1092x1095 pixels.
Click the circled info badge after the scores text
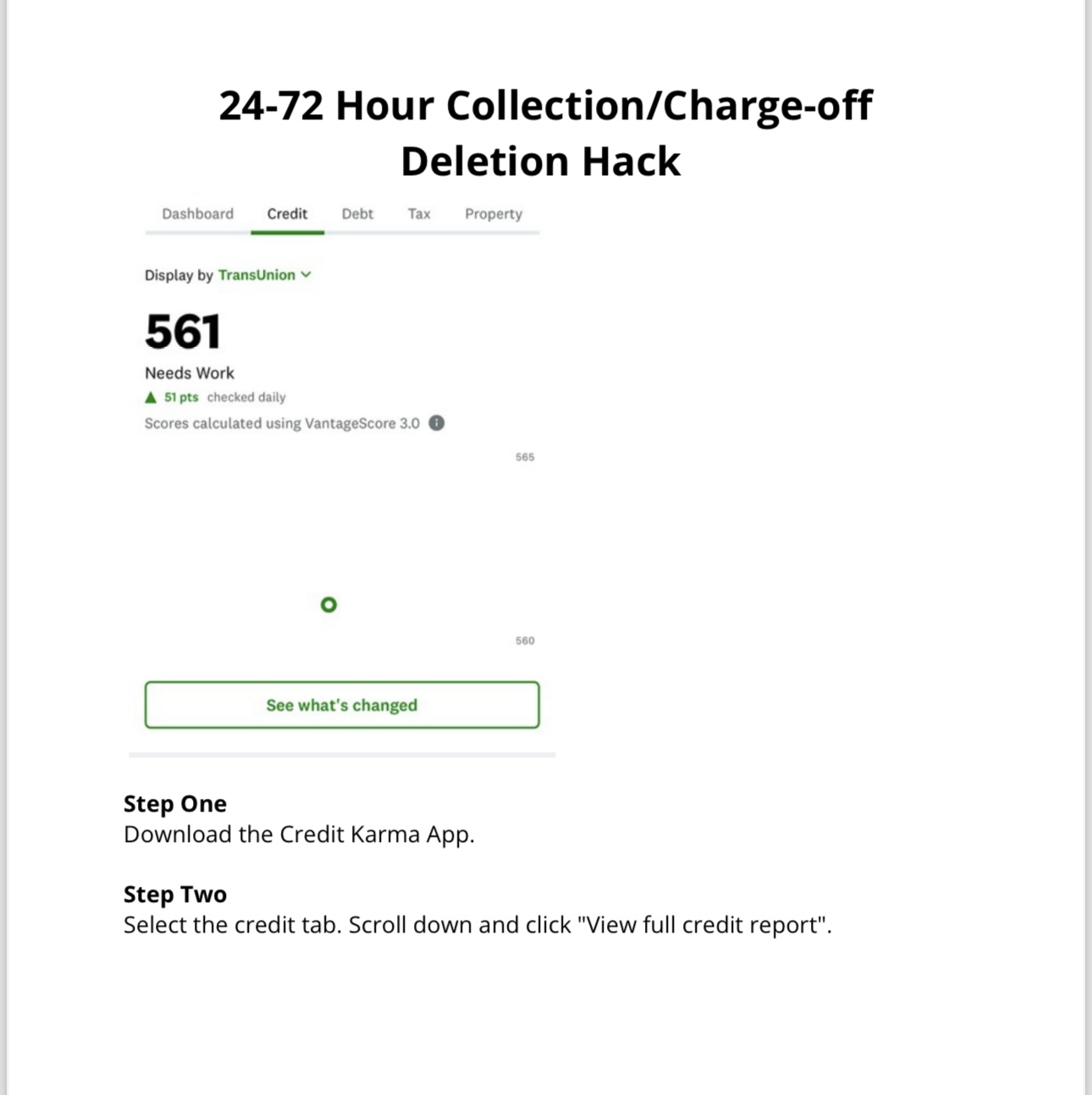pos(437,423)
